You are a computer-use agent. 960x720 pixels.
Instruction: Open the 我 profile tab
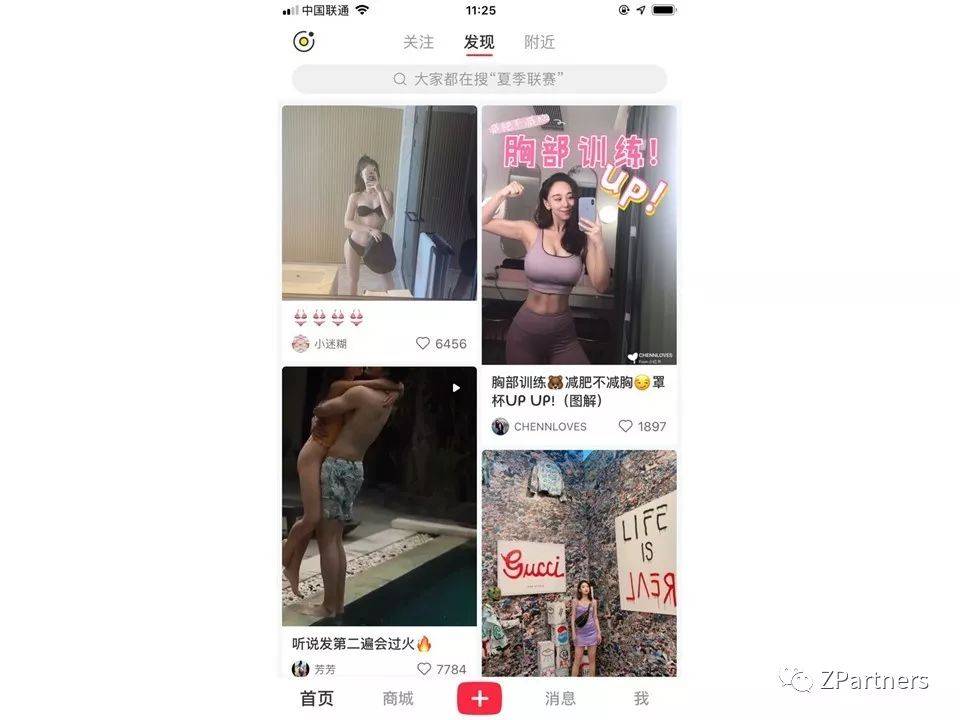pyautogui.click(x=641, y=698)
